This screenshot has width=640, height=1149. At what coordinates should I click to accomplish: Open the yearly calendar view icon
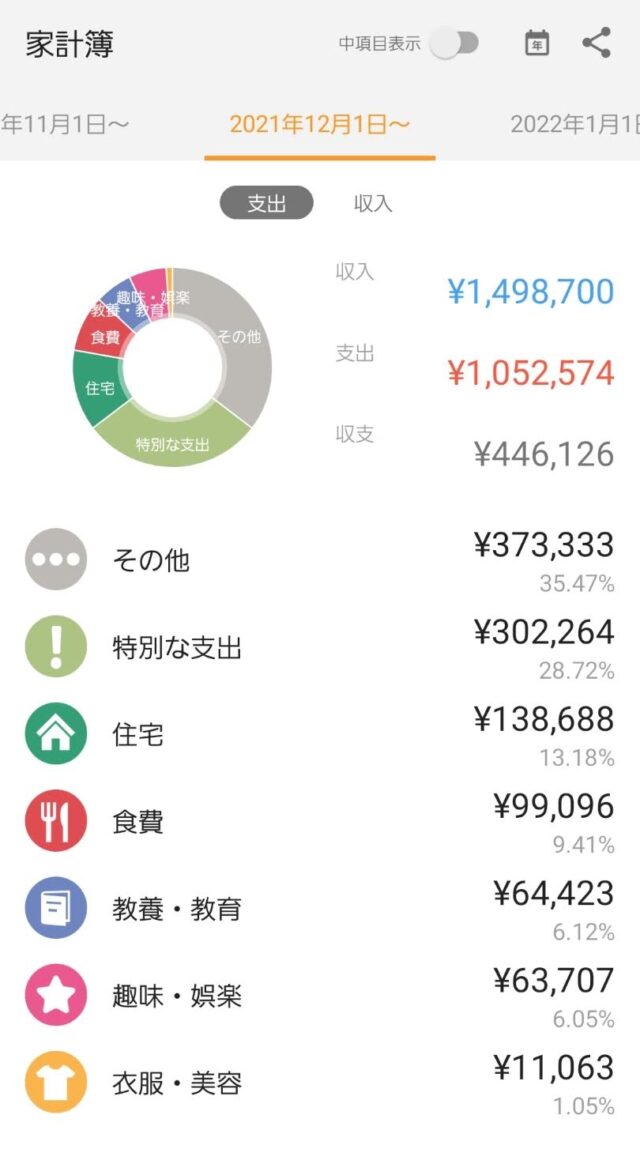pos(537,43)
